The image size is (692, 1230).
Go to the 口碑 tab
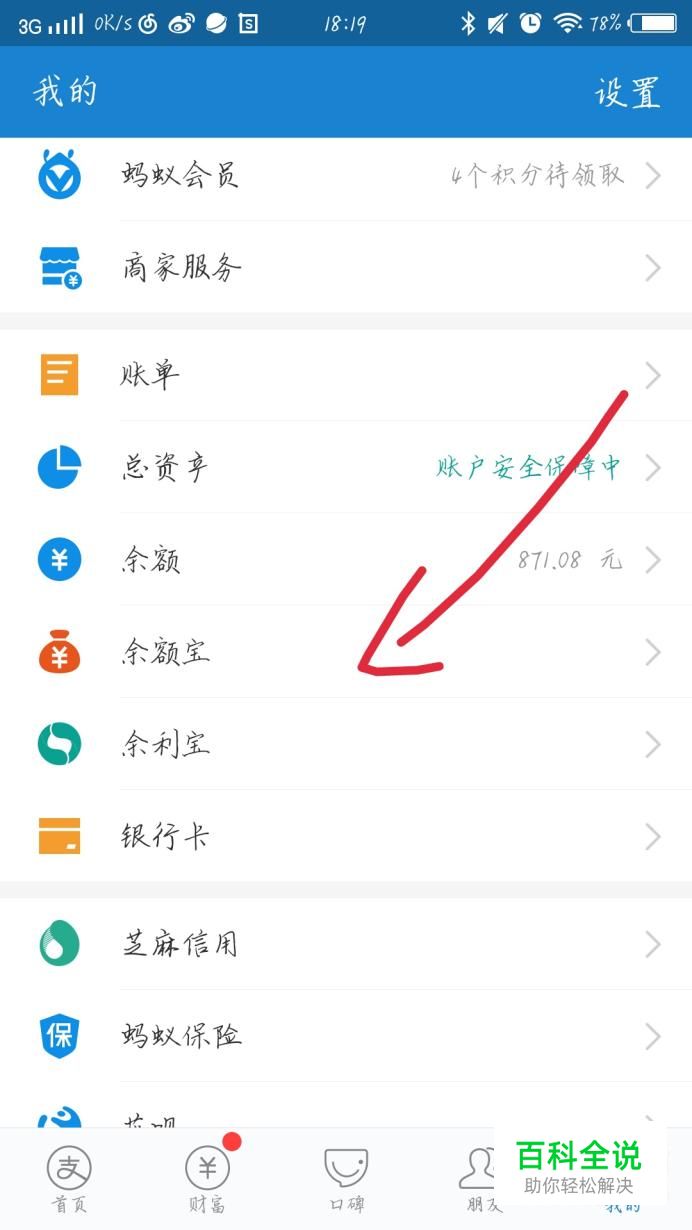pos(346,1179)
